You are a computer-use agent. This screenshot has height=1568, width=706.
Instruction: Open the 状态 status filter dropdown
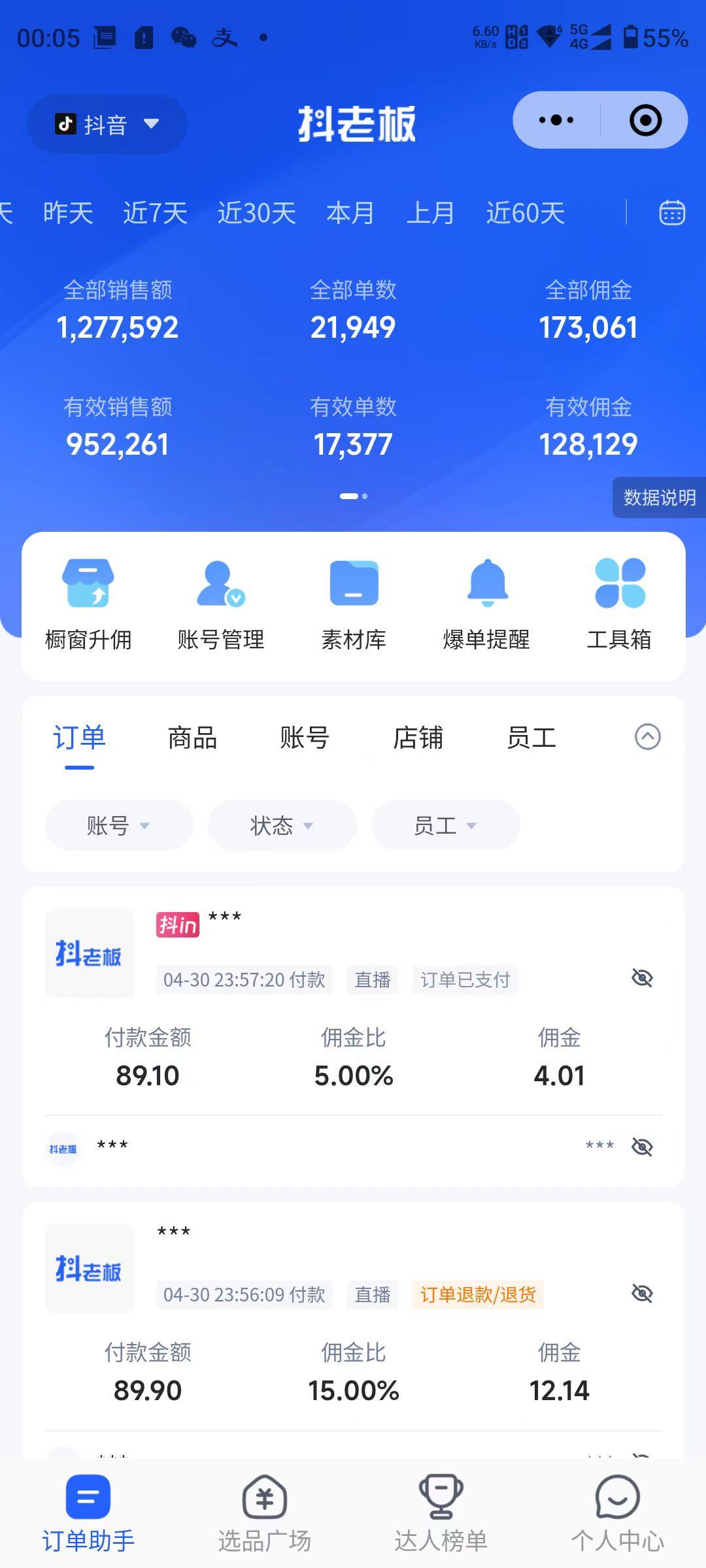[x=282, y=825]
